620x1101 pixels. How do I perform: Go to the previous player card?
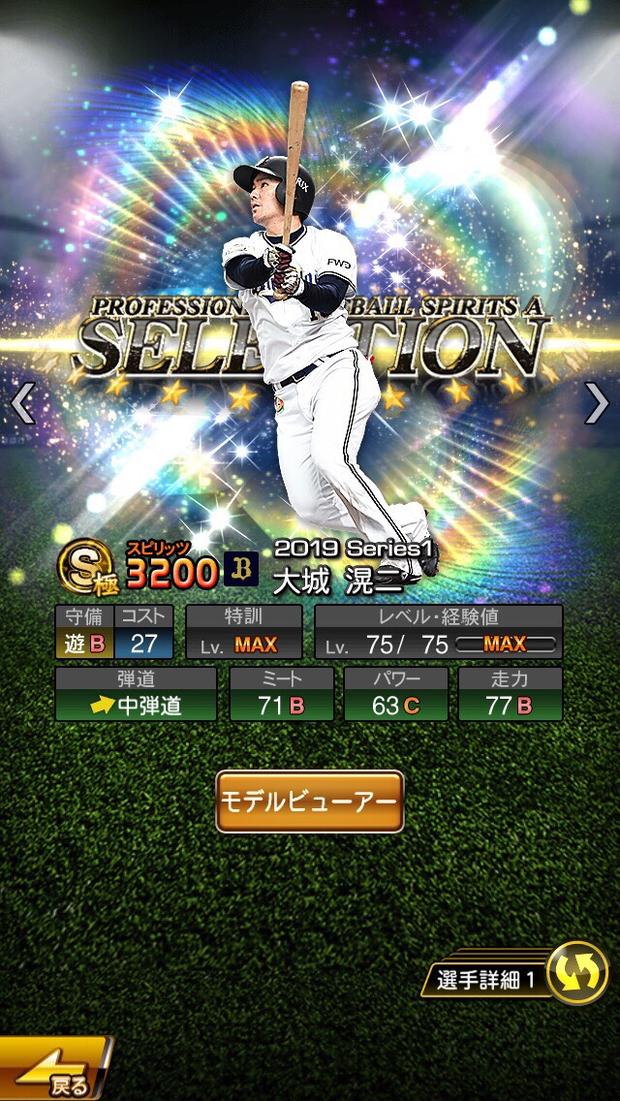pyautogui.click(x=23, y=403)
